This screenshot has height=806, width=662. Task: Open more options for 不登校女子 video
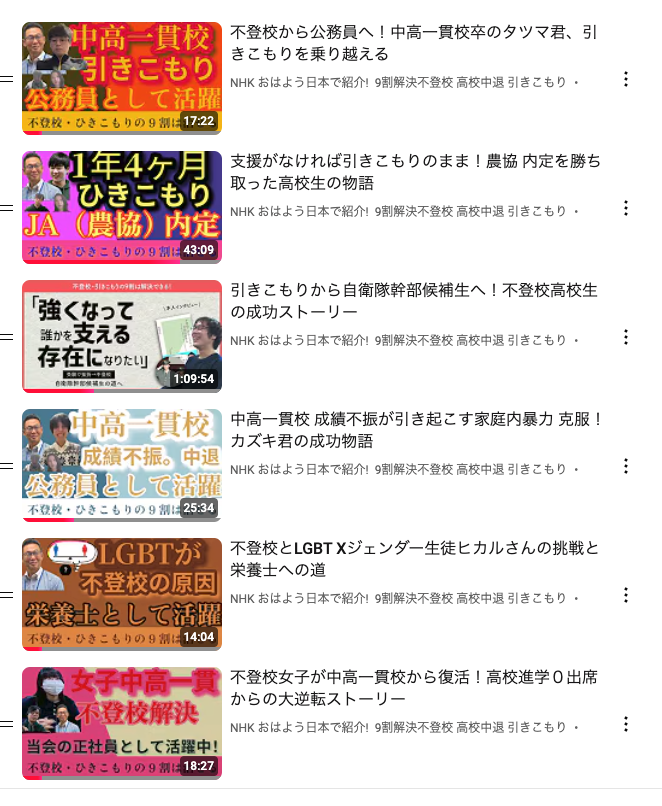click(x=626, y=724)
